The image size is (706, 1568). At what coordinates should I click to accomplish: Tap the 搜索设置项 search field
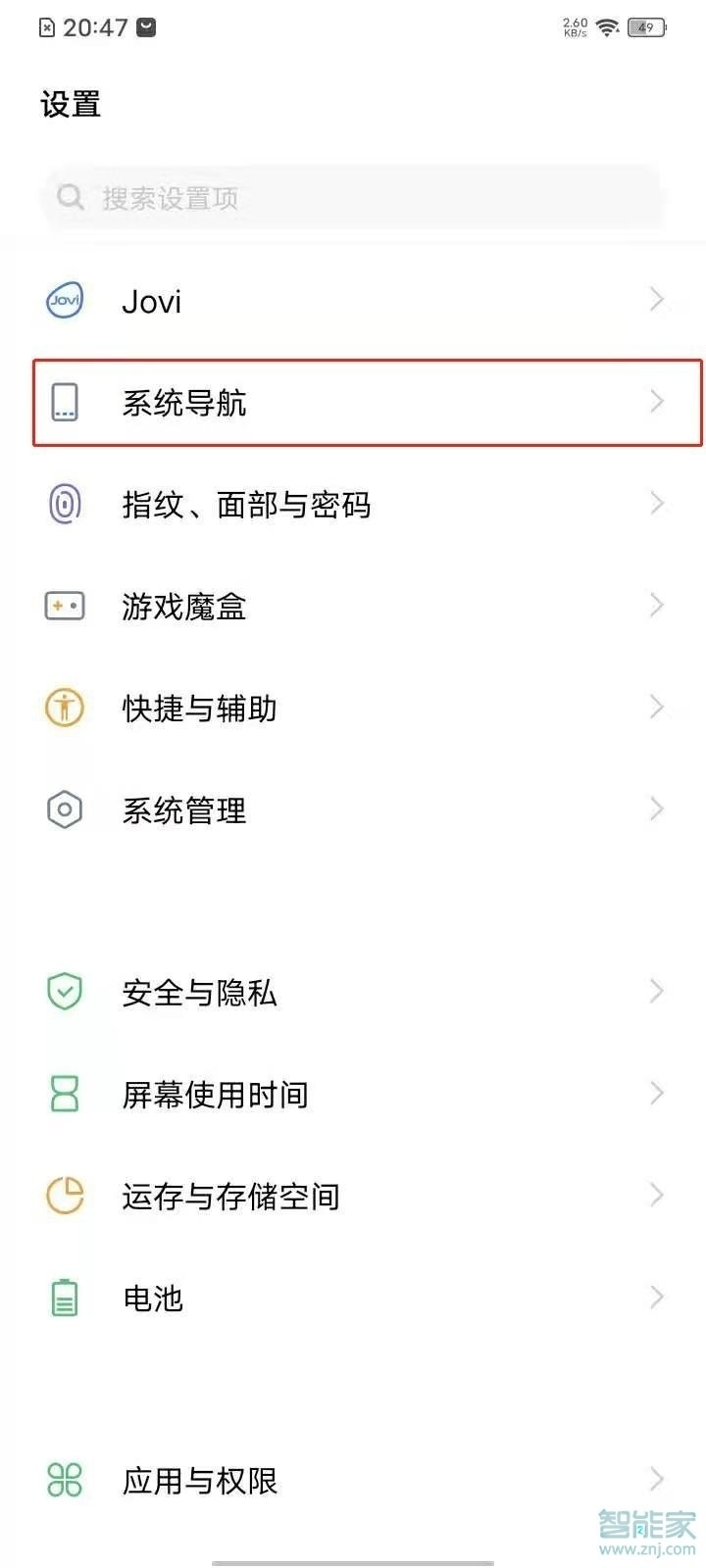[x=353, y=197]
